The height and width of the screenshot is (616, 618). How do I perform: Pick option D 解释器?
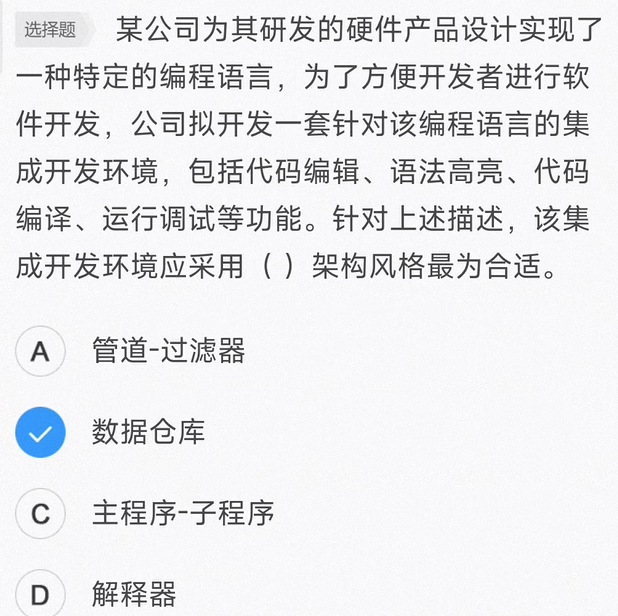[x=41, y=594]
